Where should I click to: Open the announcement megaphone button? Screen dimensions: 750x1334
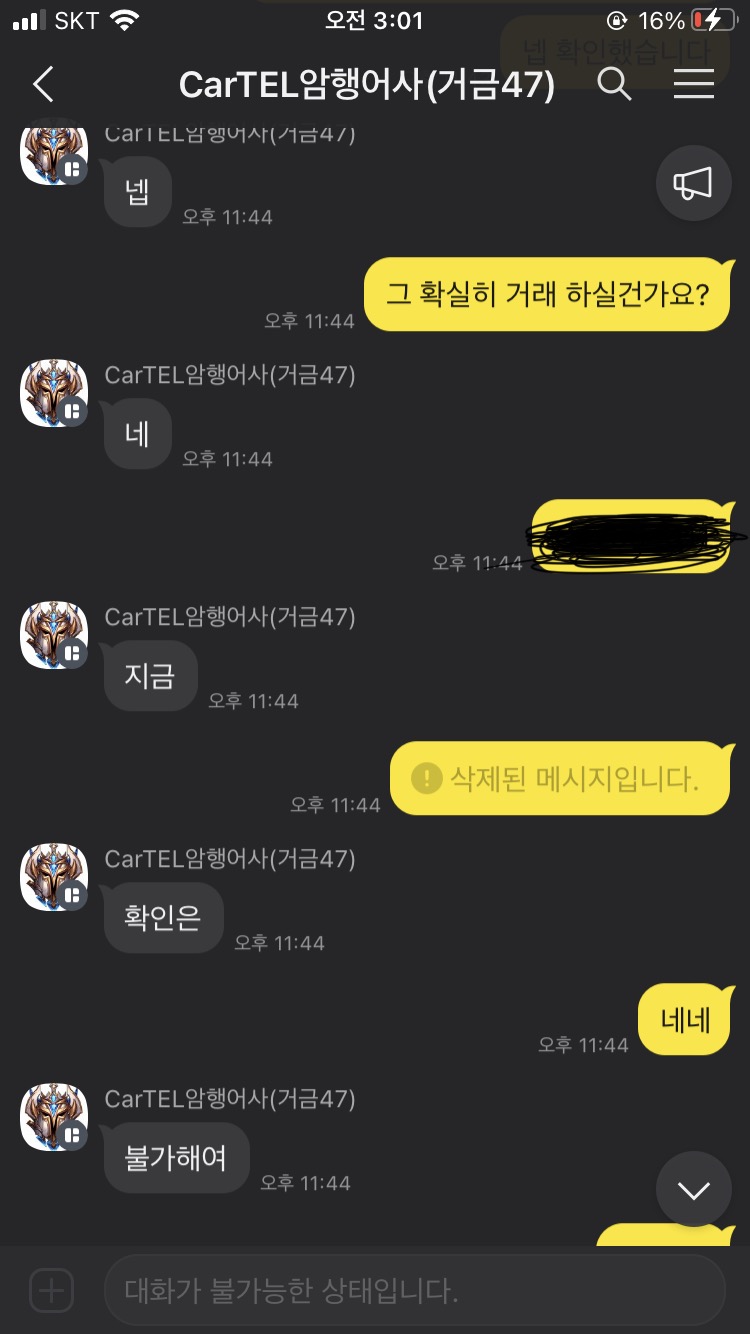point(692,183)
